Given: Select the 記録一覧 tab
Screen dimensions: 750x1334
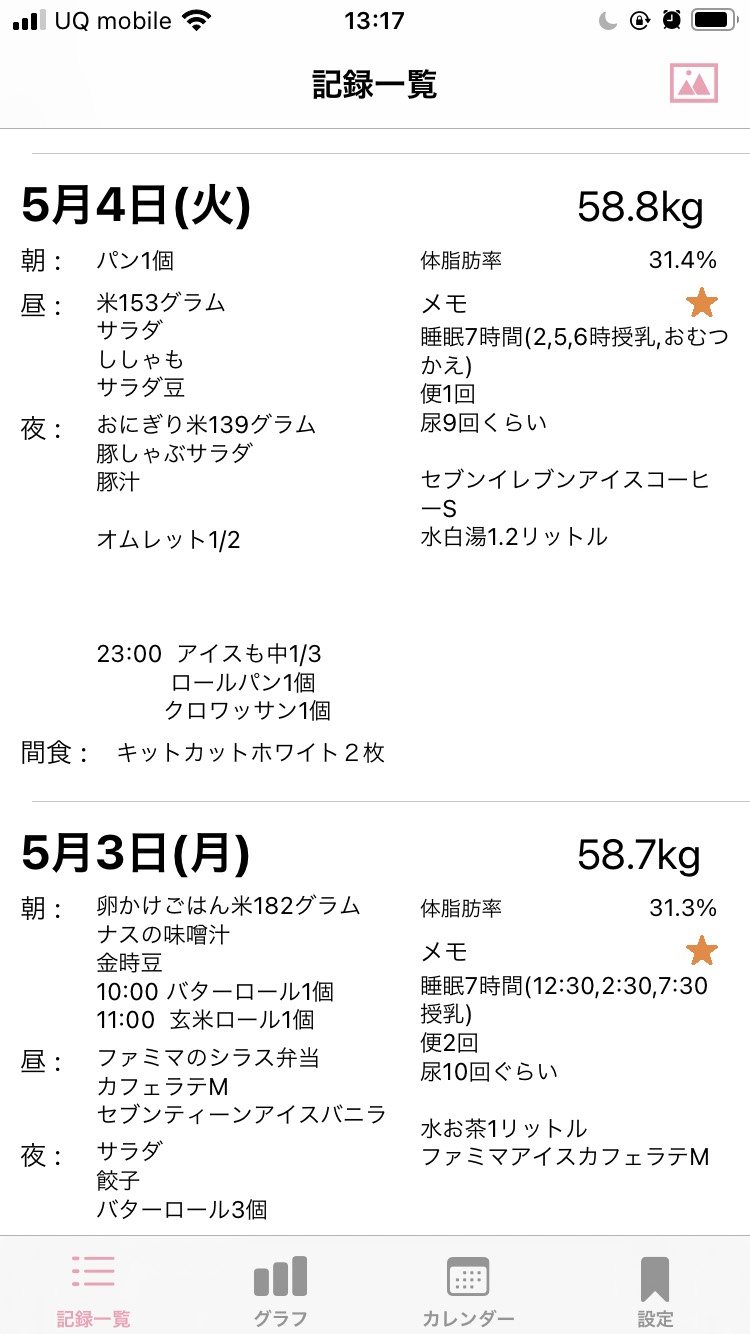Looking at the screenshot, I should [93, 1290].
